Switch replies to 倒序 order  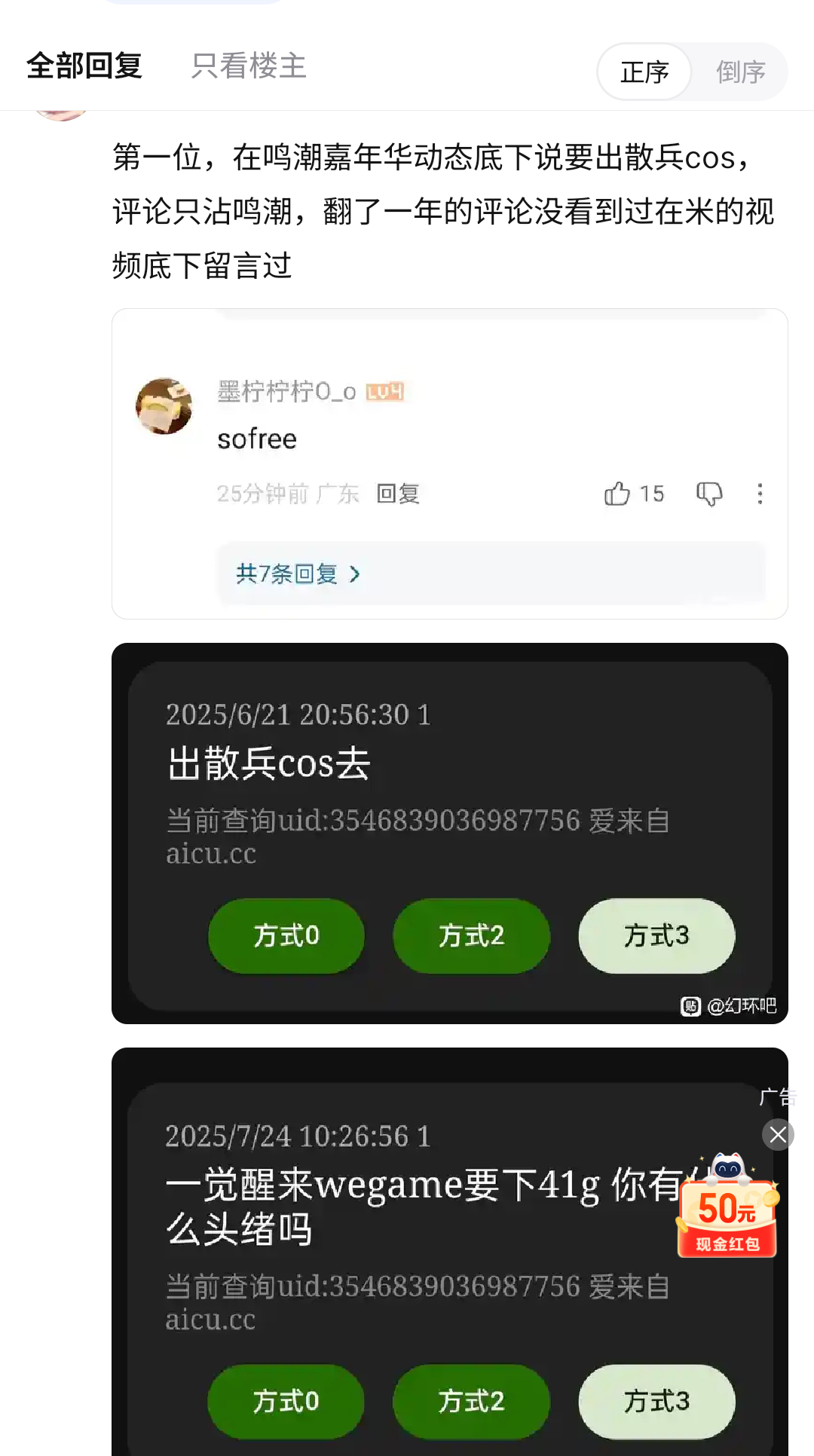click(x=740, y=72)
